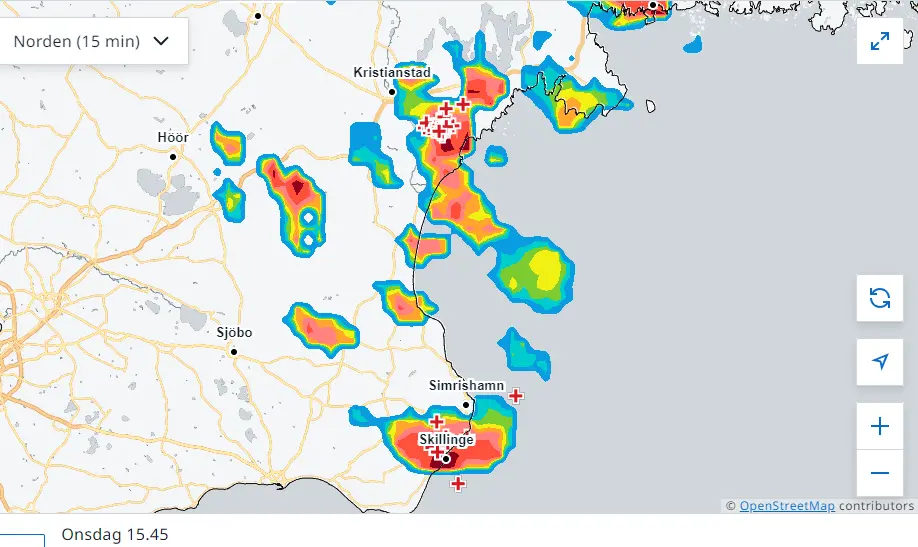Image resolution: width=918 pixels, height=547 pixels.
Task: Open the map in fullscreen
Action: (880, 41)
